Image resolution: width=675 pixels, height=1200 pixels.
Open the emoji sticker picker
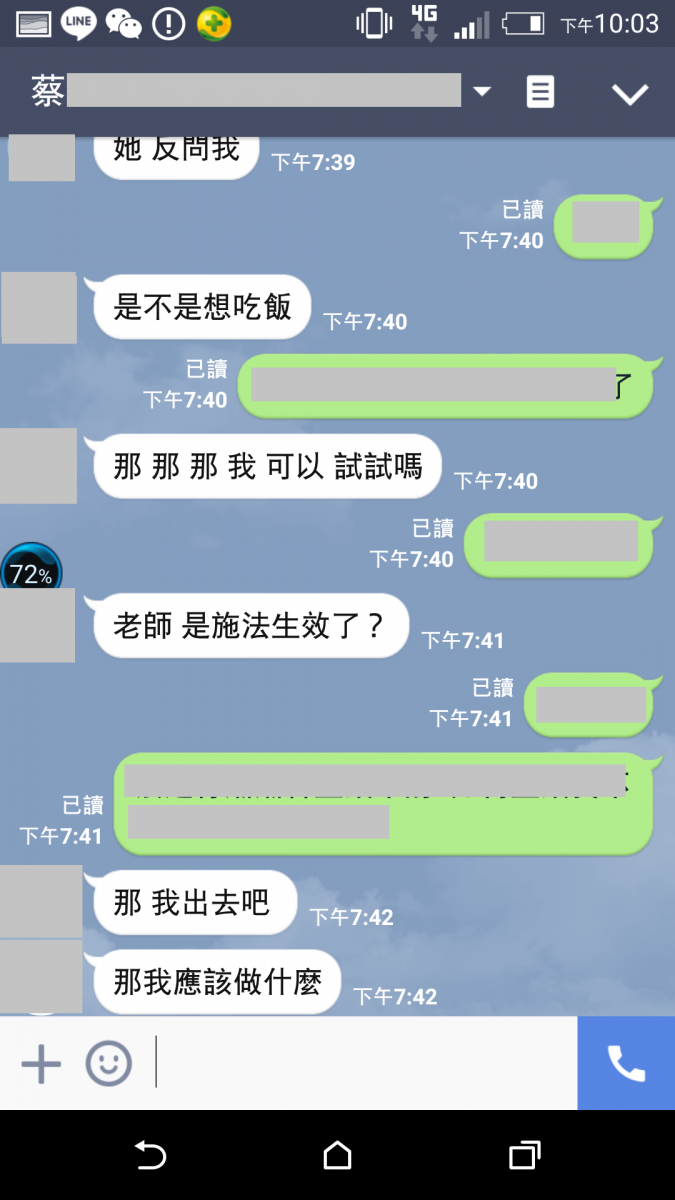coord(108,1064)
